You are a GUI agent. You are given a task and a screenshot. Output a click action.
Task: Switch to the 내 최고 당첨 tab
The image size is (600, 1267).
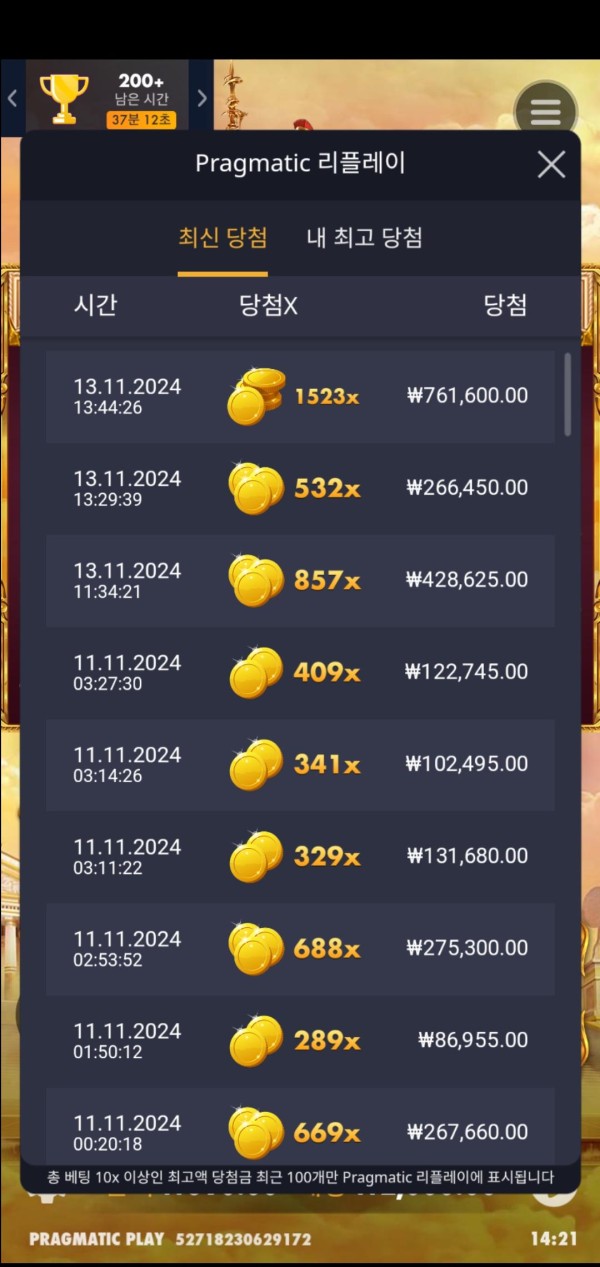364,238
